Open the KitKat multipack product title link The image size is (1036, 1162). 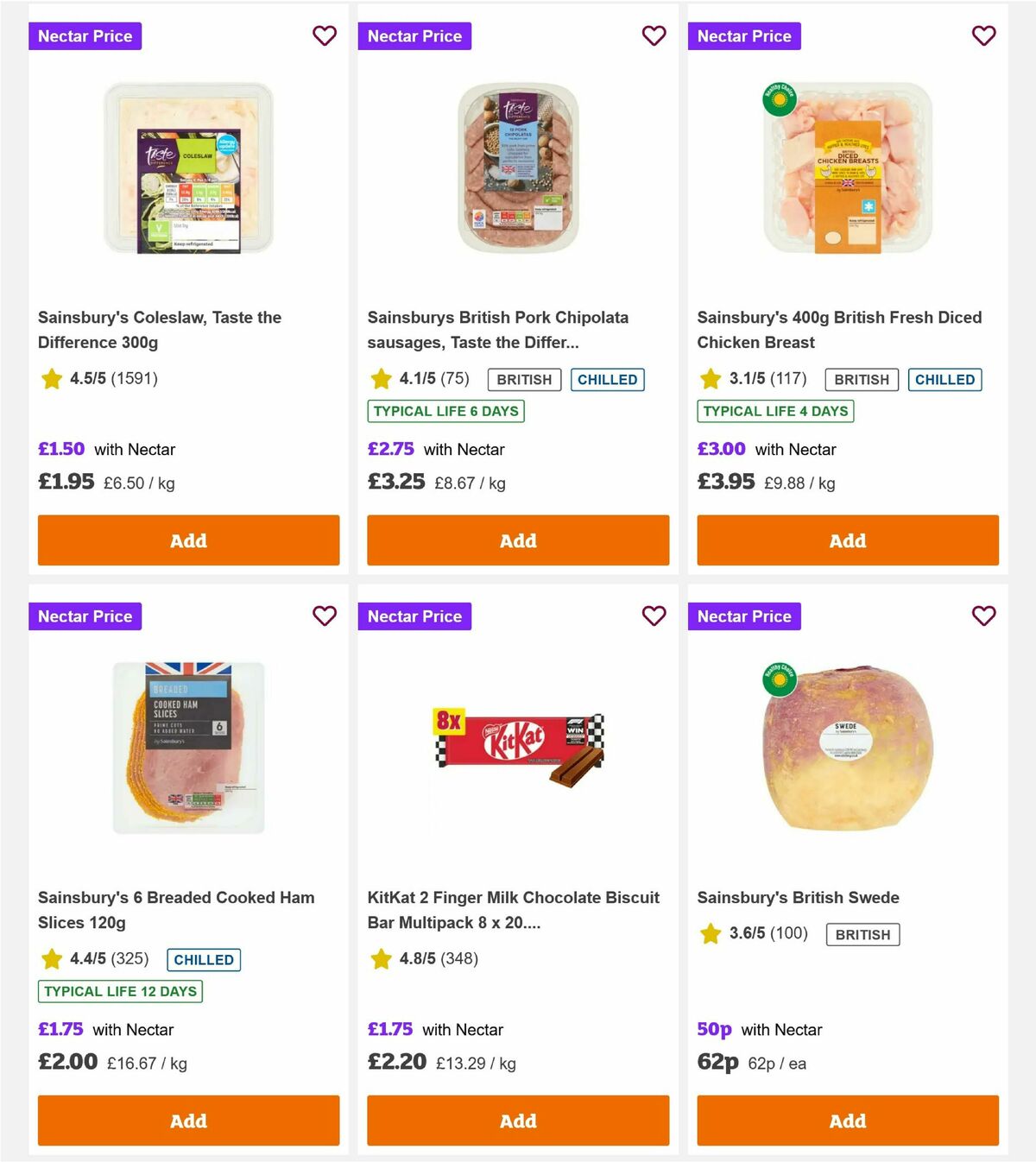(513, 909)
